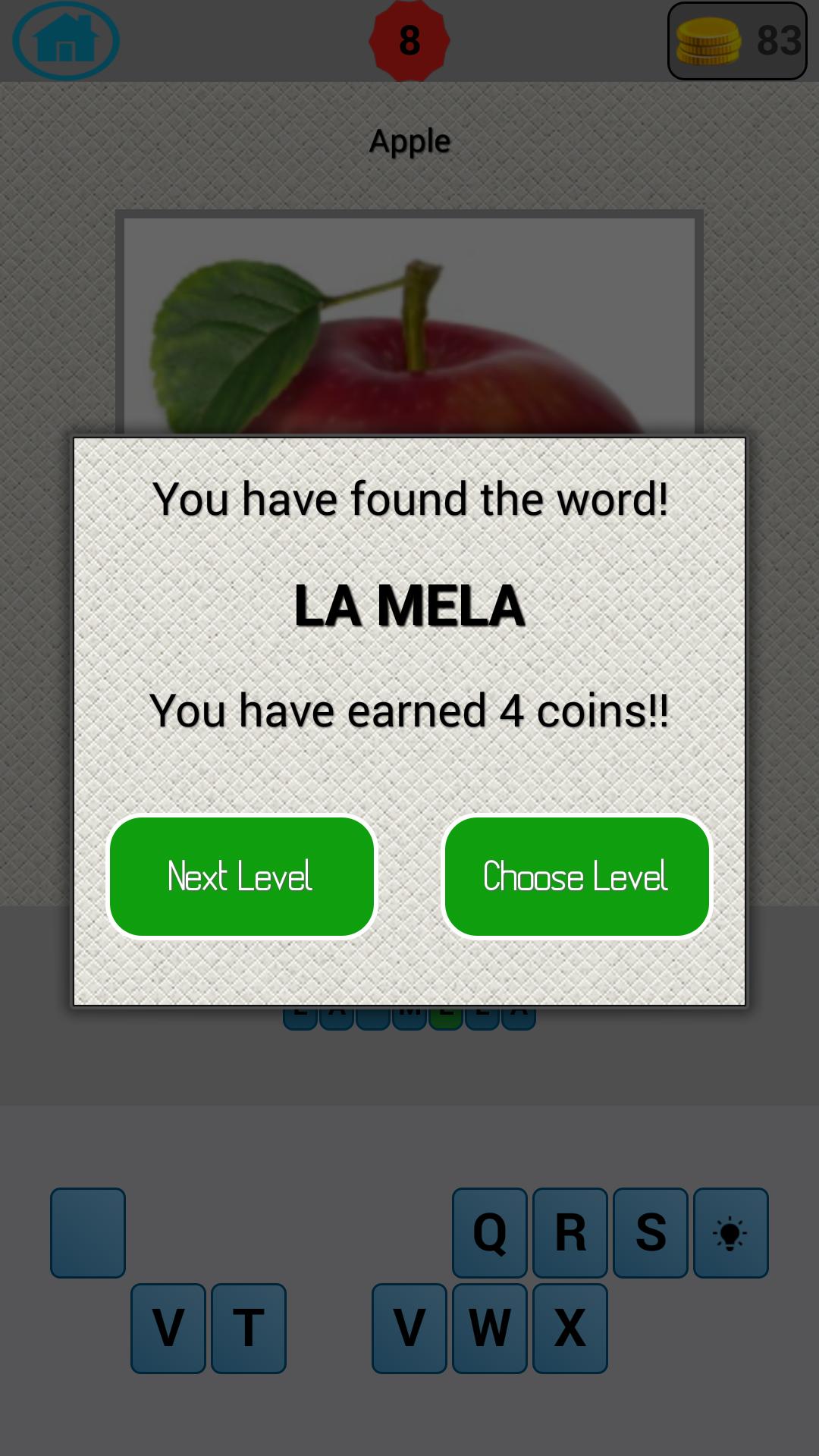The height and width of the screenshot is (1456, 819).
Task: Pick the letter S tile
Action: (650, 1233)
